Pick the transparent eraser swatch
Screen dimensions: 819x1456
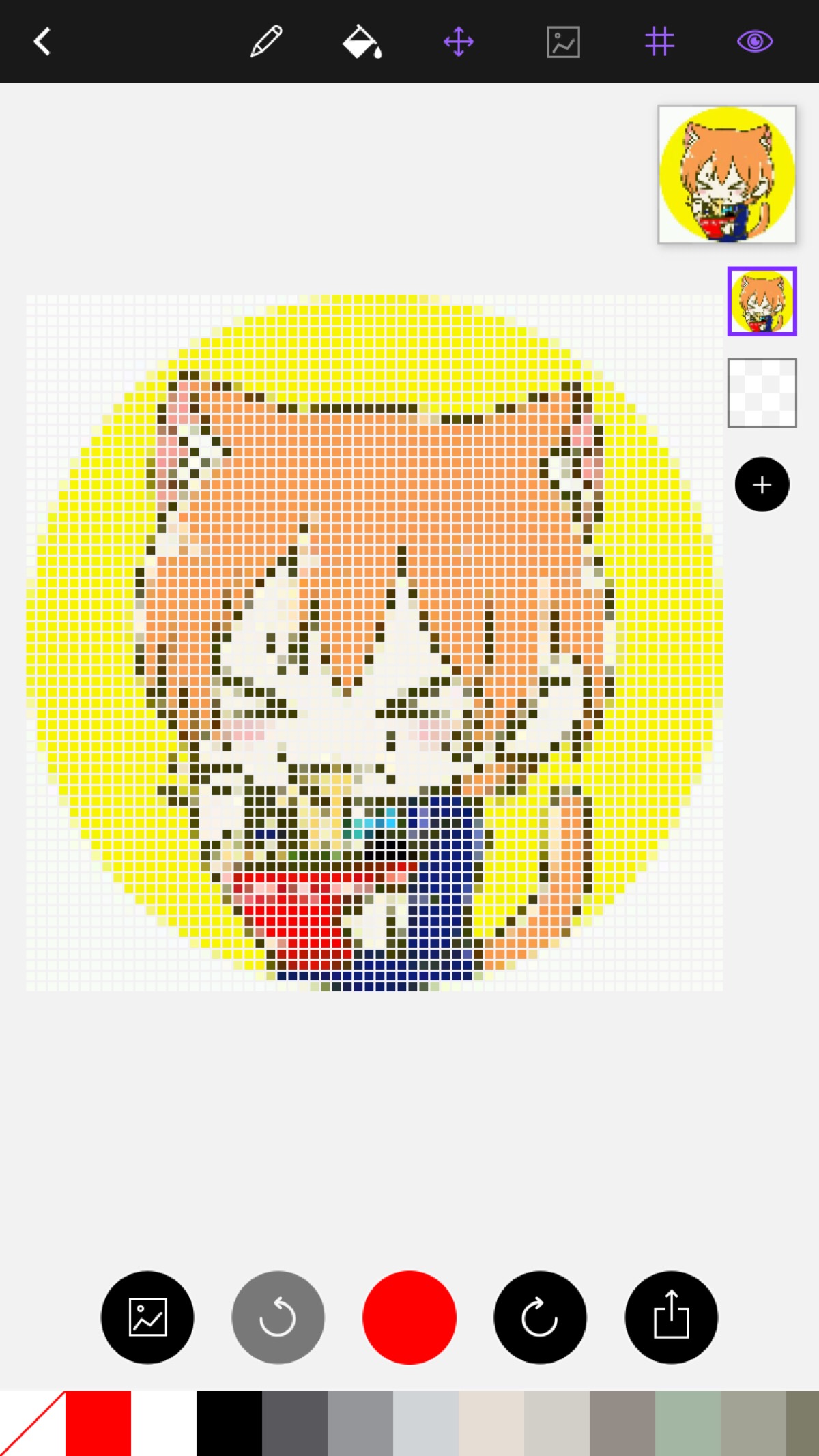(32, 1423)
